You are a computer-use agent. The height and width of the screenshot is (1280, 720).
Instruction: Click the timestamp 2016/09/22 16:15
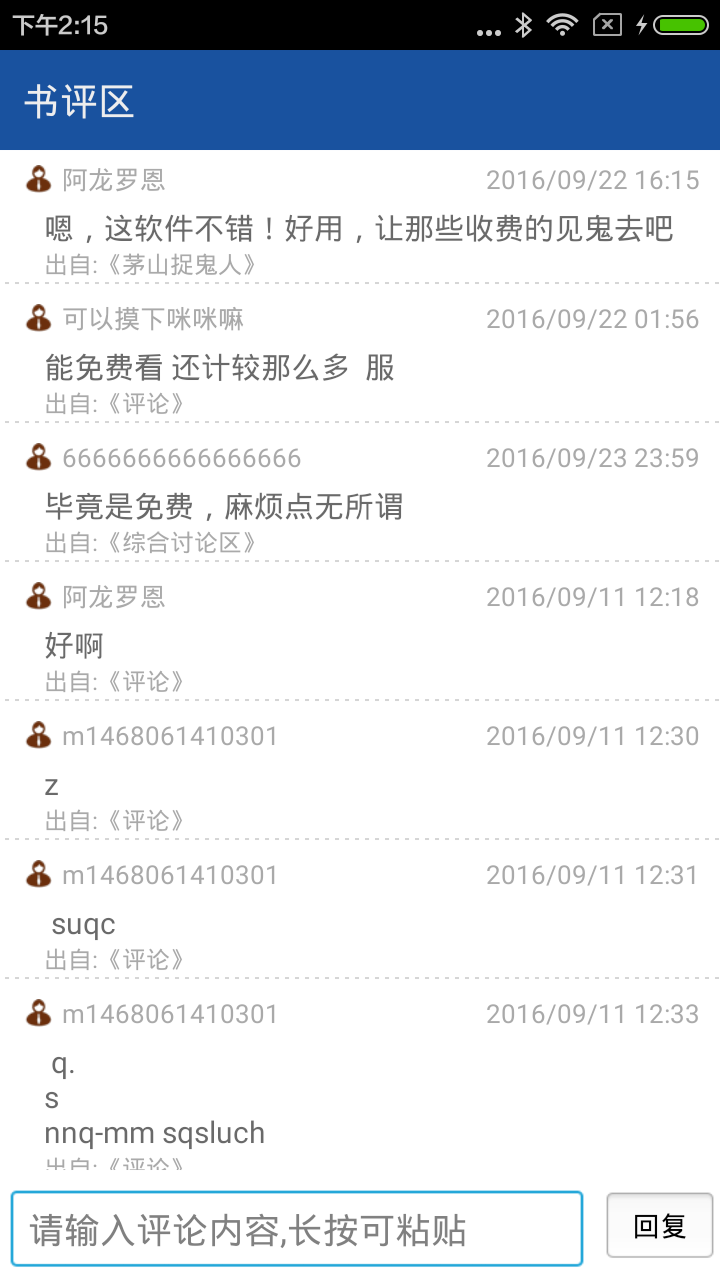click(x=592, y=180)
